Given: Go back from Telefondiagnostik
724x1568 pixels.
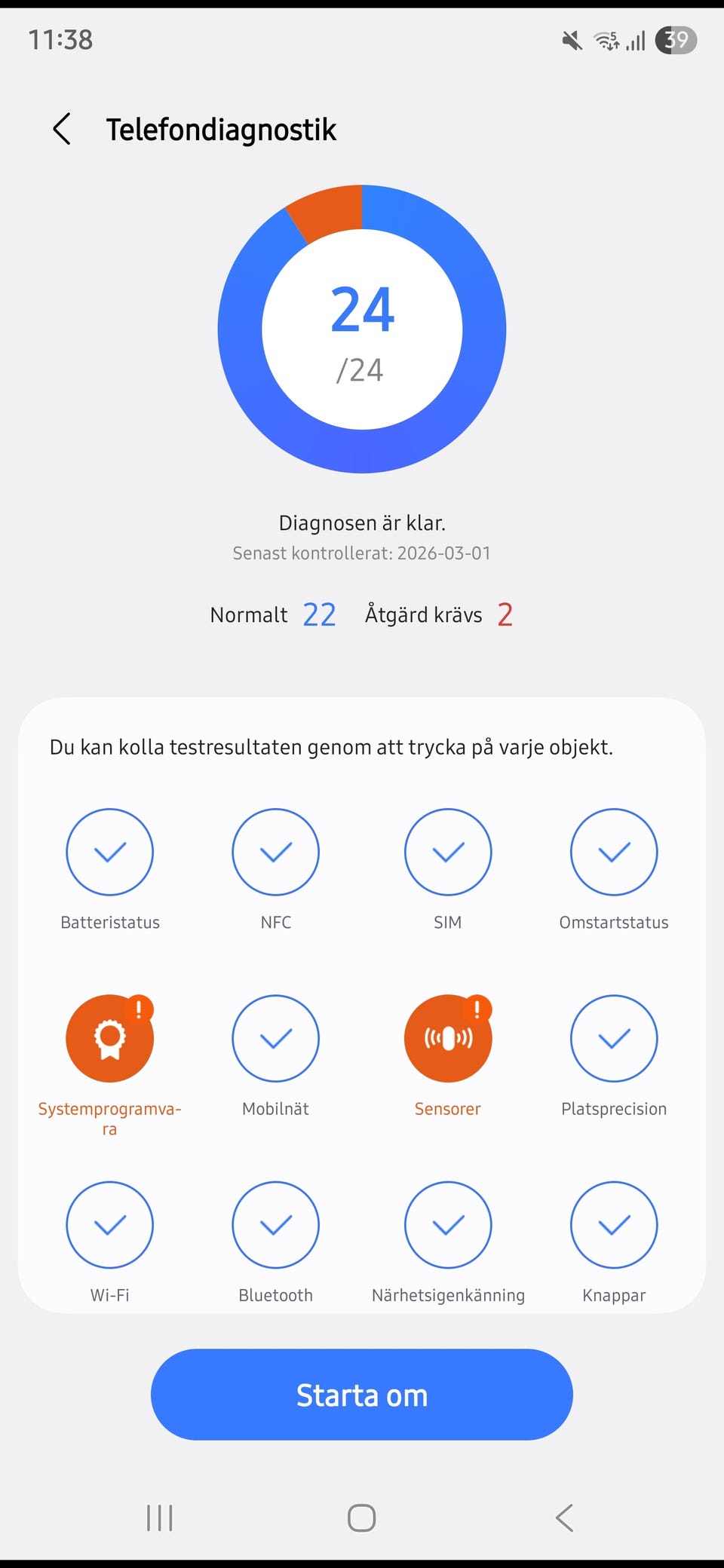Looking at the screenshot, I should pos(62,129).
